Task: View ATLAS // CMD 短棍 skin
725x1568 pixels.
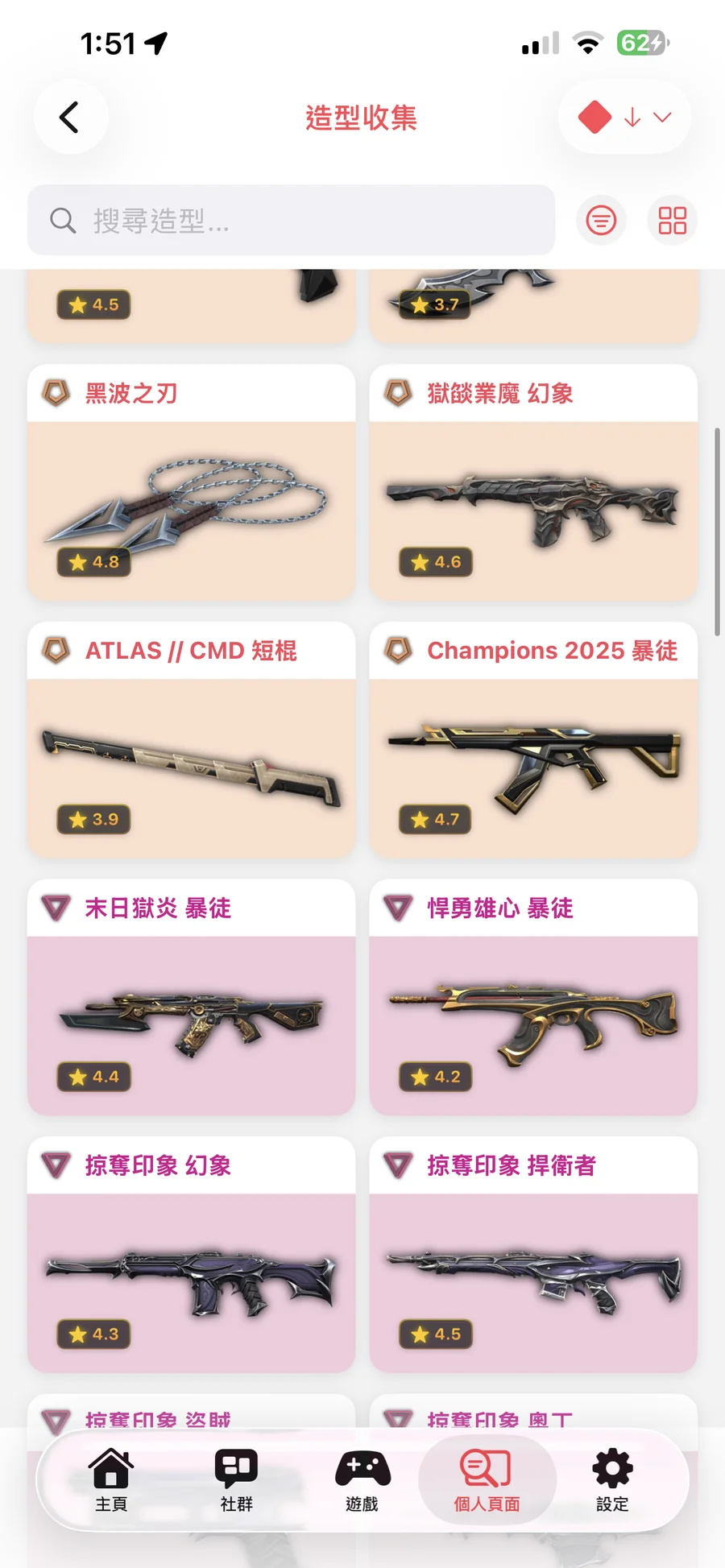Action: coord(191,741)
